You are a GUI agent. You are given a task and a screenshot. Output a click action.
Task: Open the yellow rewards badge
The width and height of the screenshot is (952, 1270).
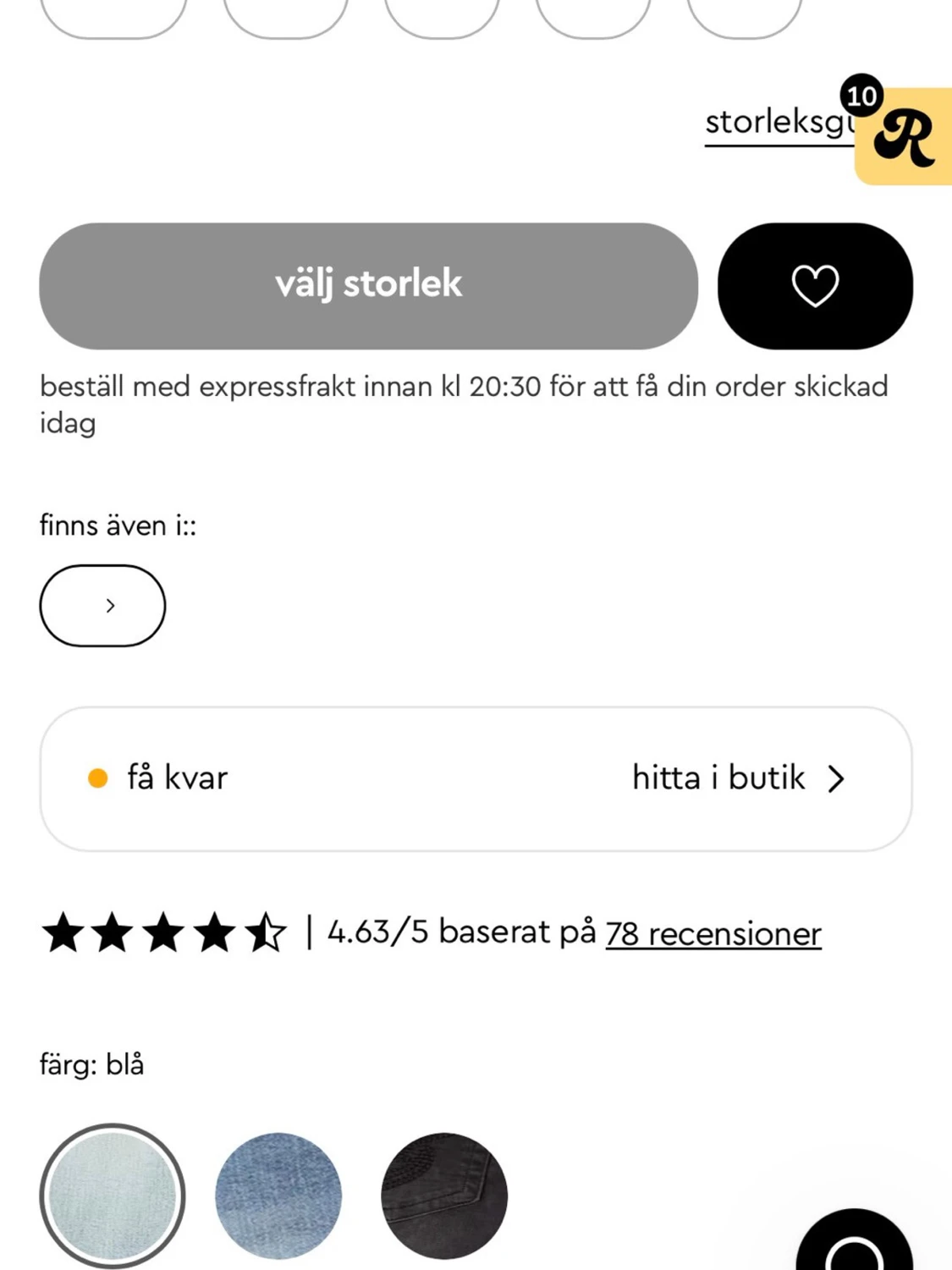(905, 137)
